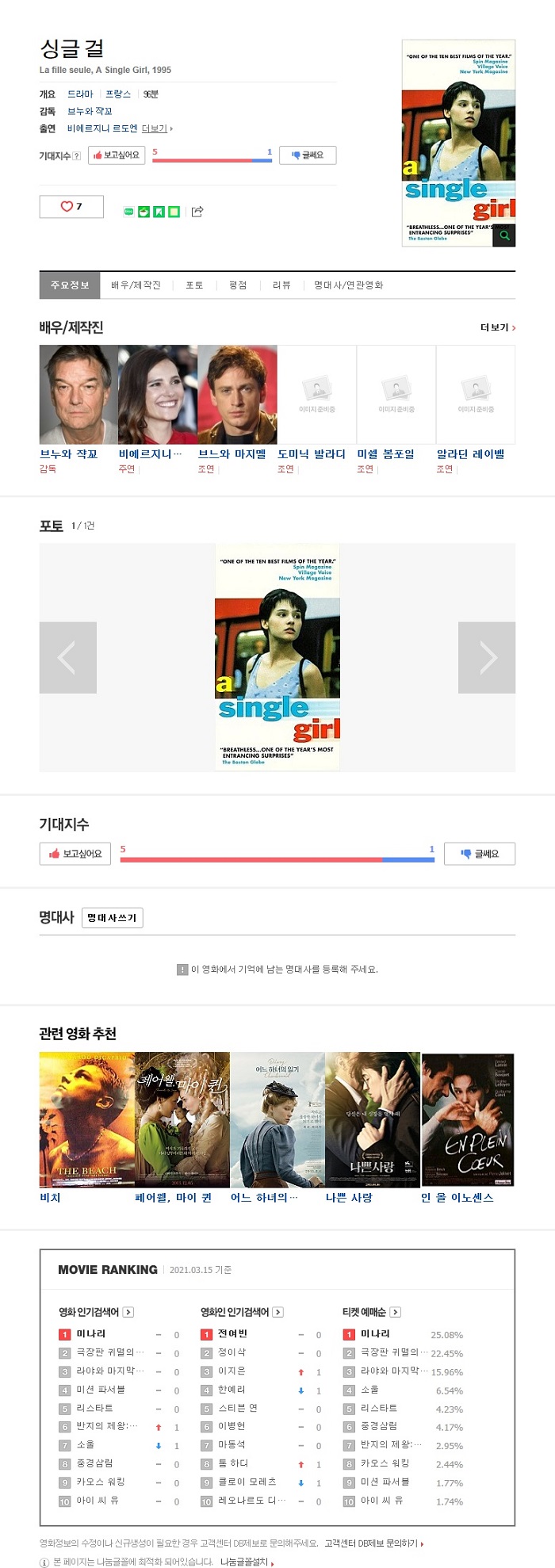This screenshot has height=1568, width=555.
Task: Tap the 보고싶어요 button beside the title info
Action: click(117, 155)
